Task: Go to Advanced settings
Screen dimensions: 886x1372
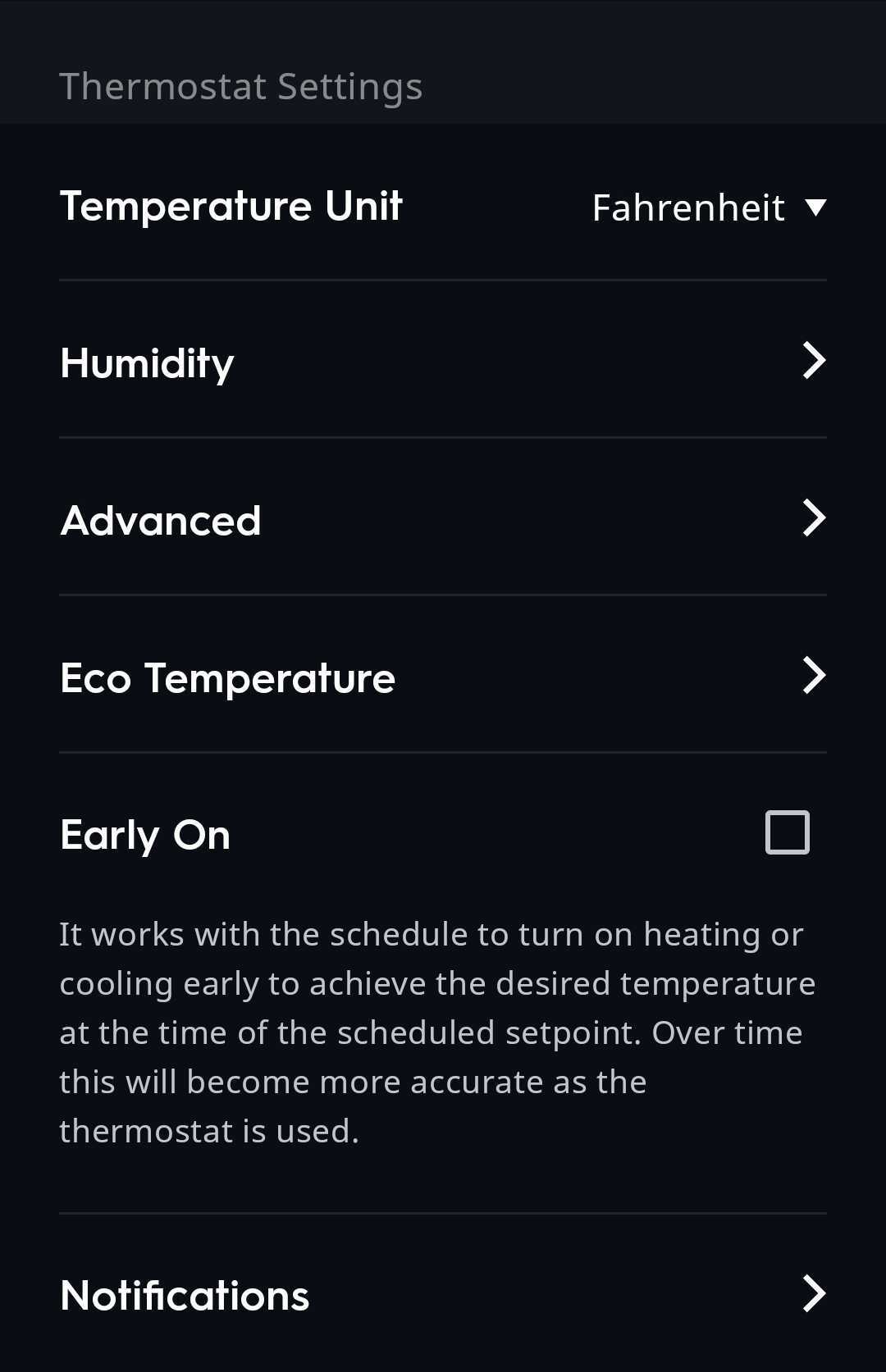Action: pos(443,519)
